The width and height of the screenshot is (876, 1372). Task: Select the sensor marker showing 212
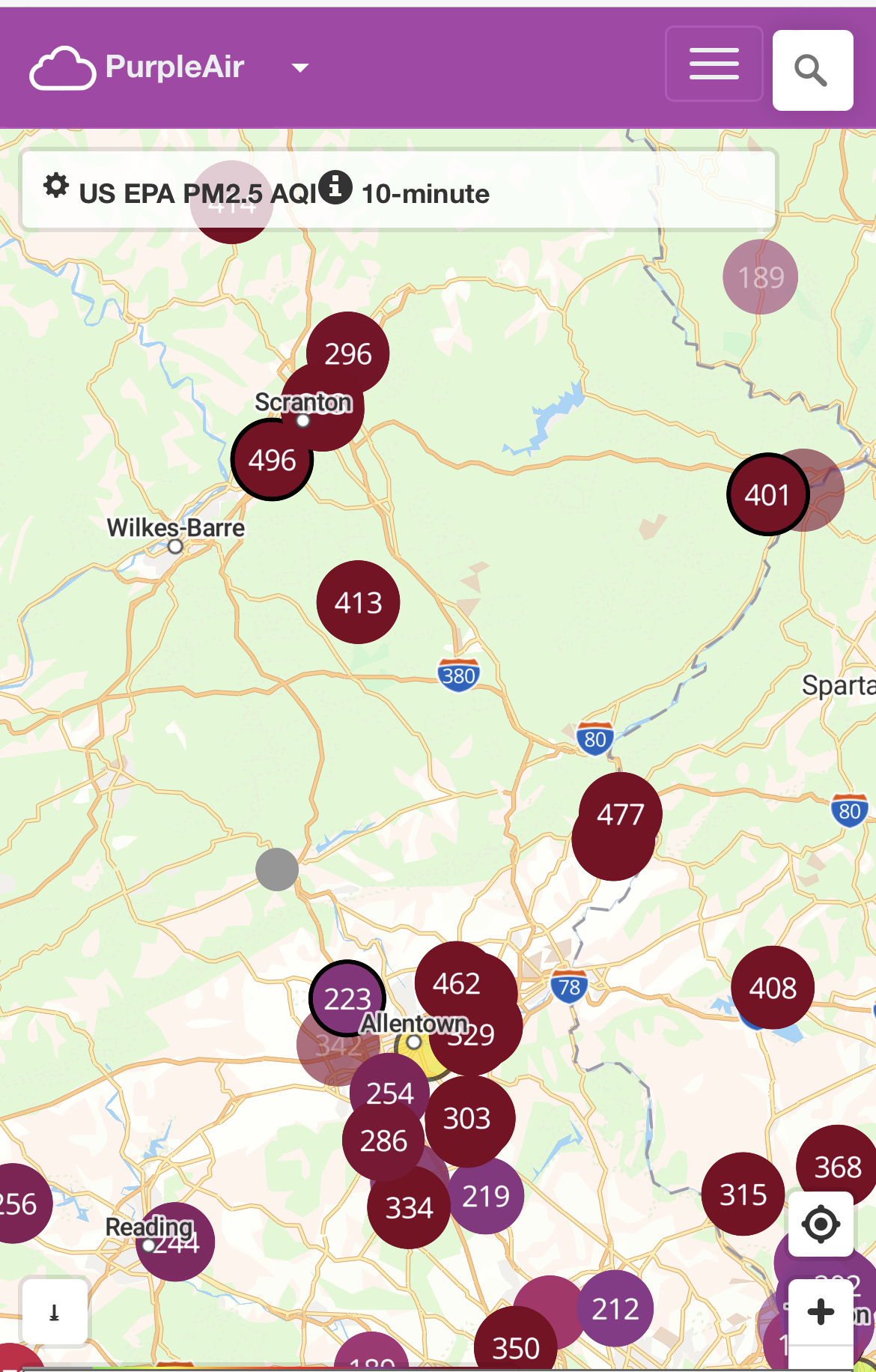615,1308
